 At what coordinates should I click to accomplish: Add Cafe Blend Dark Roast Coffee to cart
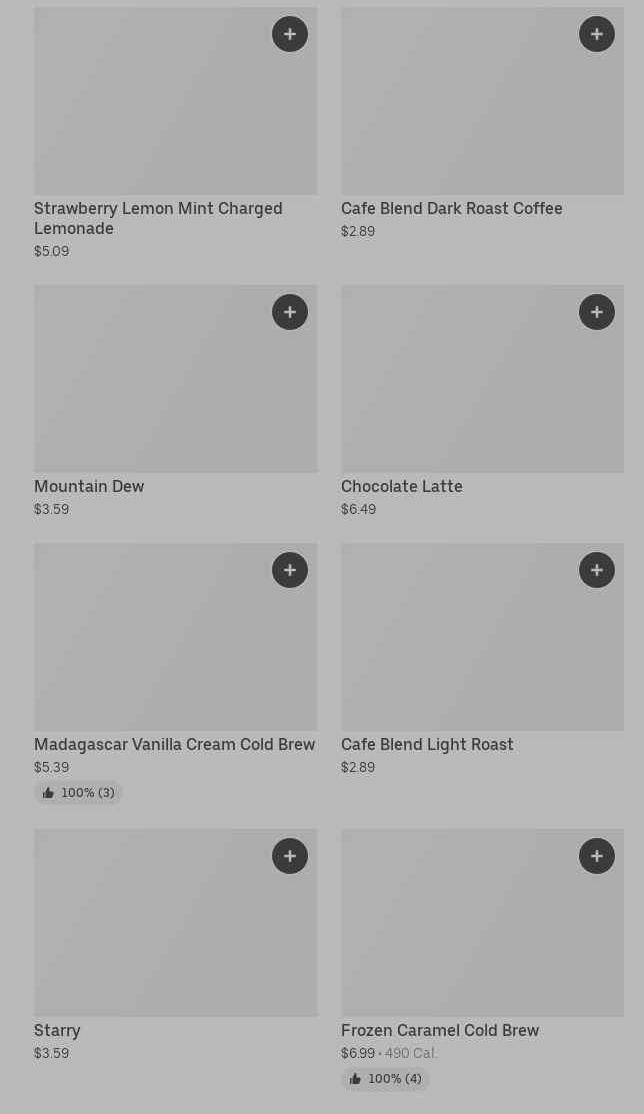click(x=597, y=34)
